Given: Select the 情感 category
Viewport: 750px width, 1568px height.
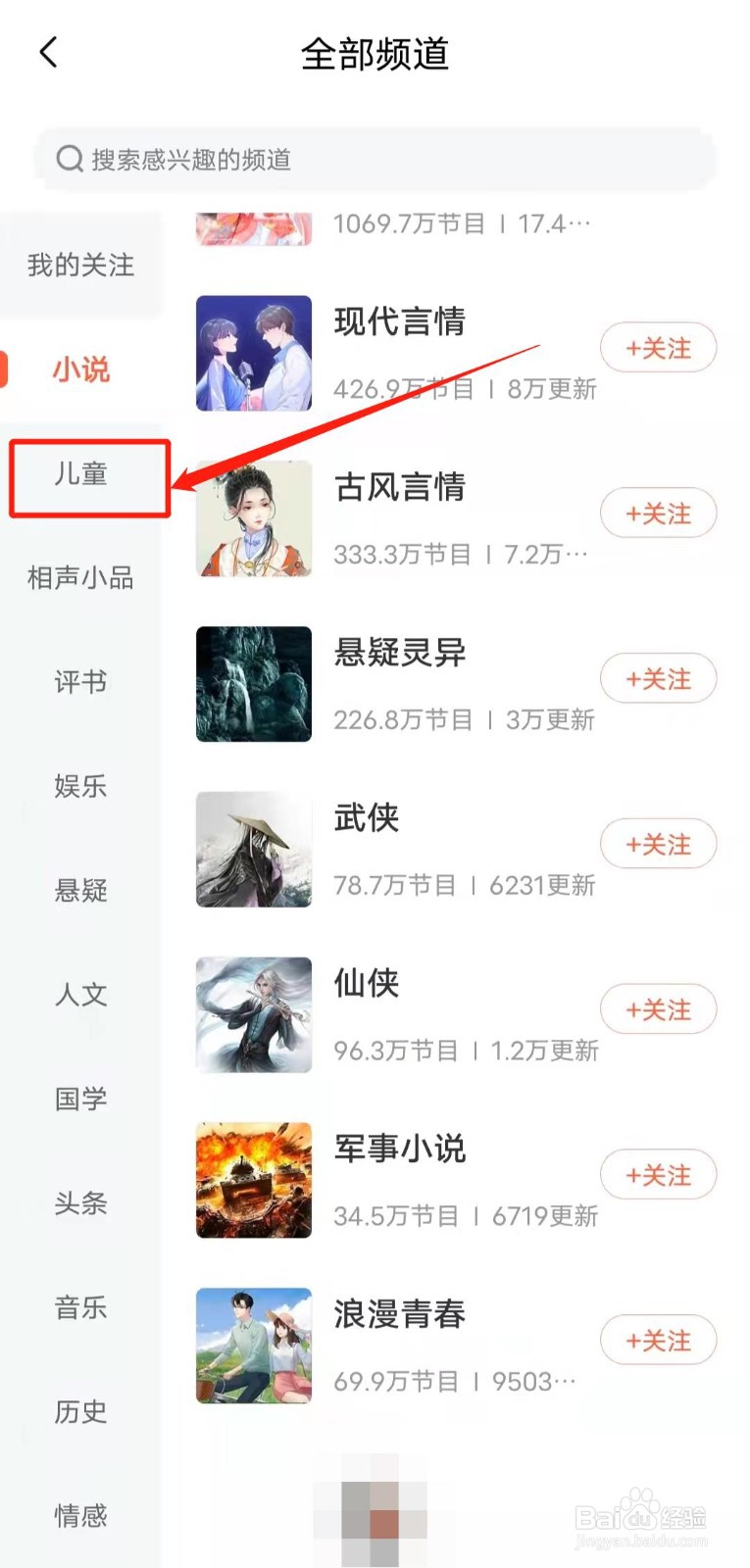Looking at the screenshot, I should (x=80, y=1516).
